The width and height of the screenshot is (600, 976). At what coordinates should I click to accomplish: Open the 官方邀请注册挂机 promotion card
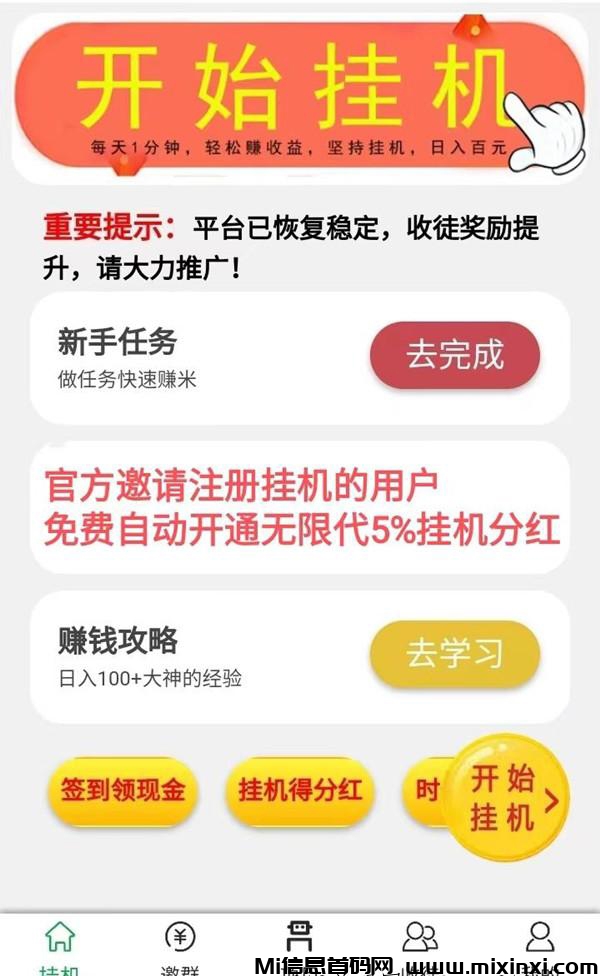[x=300, y=508]
